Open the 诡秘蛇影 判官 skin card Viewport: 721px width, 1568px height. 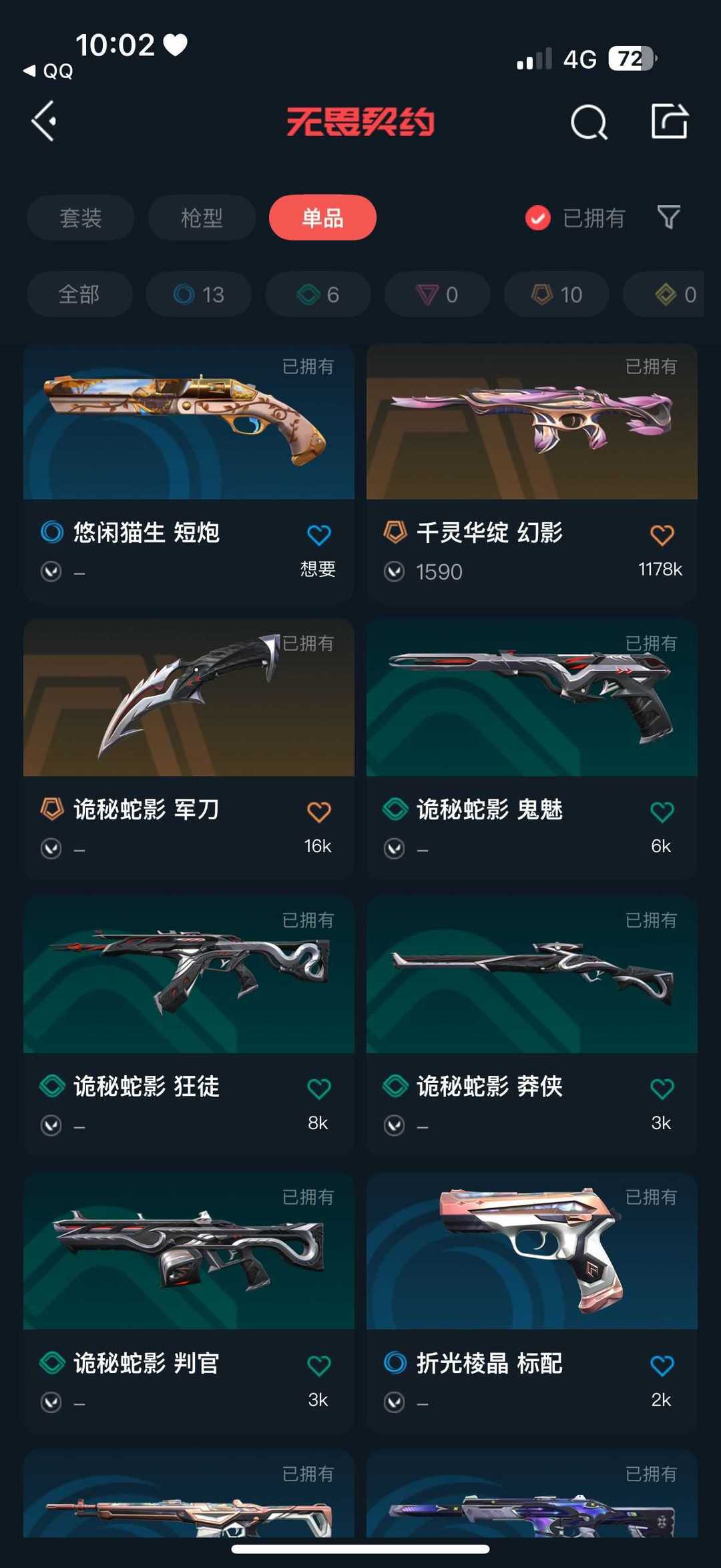coord(189,1303)
